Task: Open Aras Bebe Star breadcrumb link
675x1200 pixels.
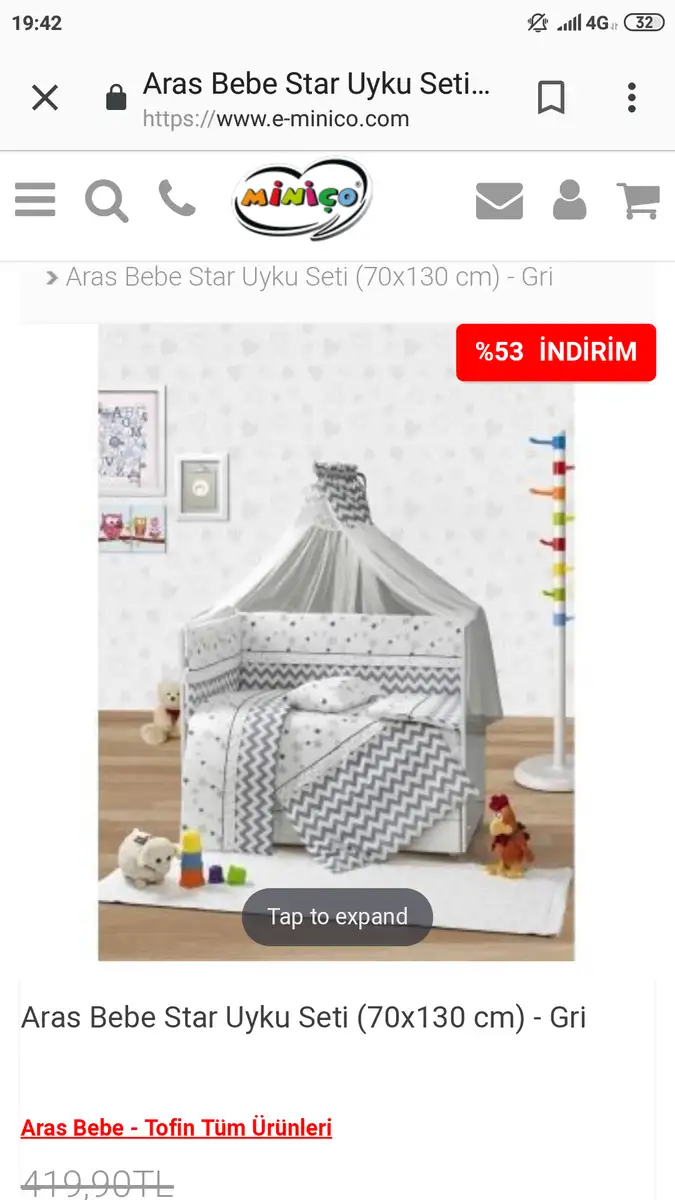Action: (309, 277)
